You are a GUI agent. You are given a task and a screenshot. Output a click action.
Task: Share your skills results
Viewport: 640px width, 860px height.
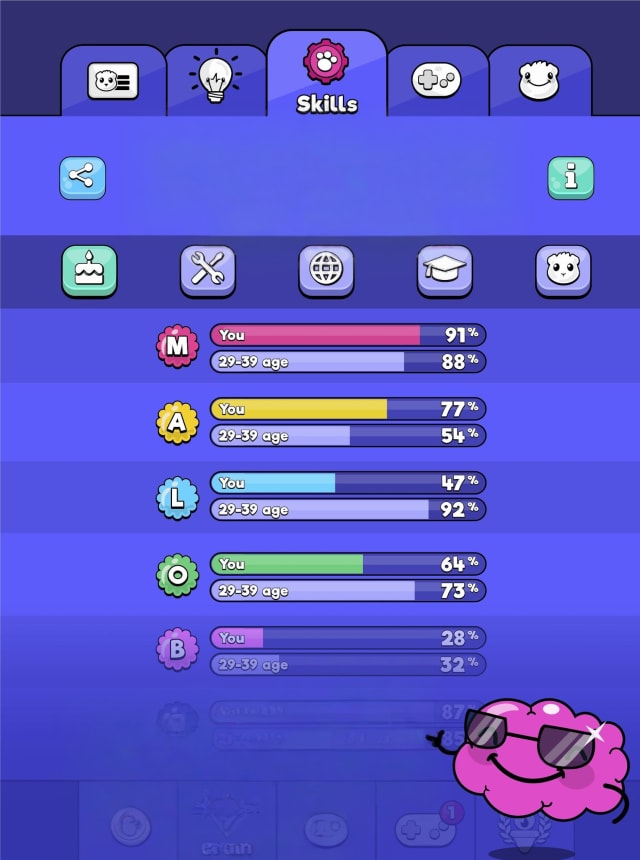pyautogui.click(x=82, y=178)
